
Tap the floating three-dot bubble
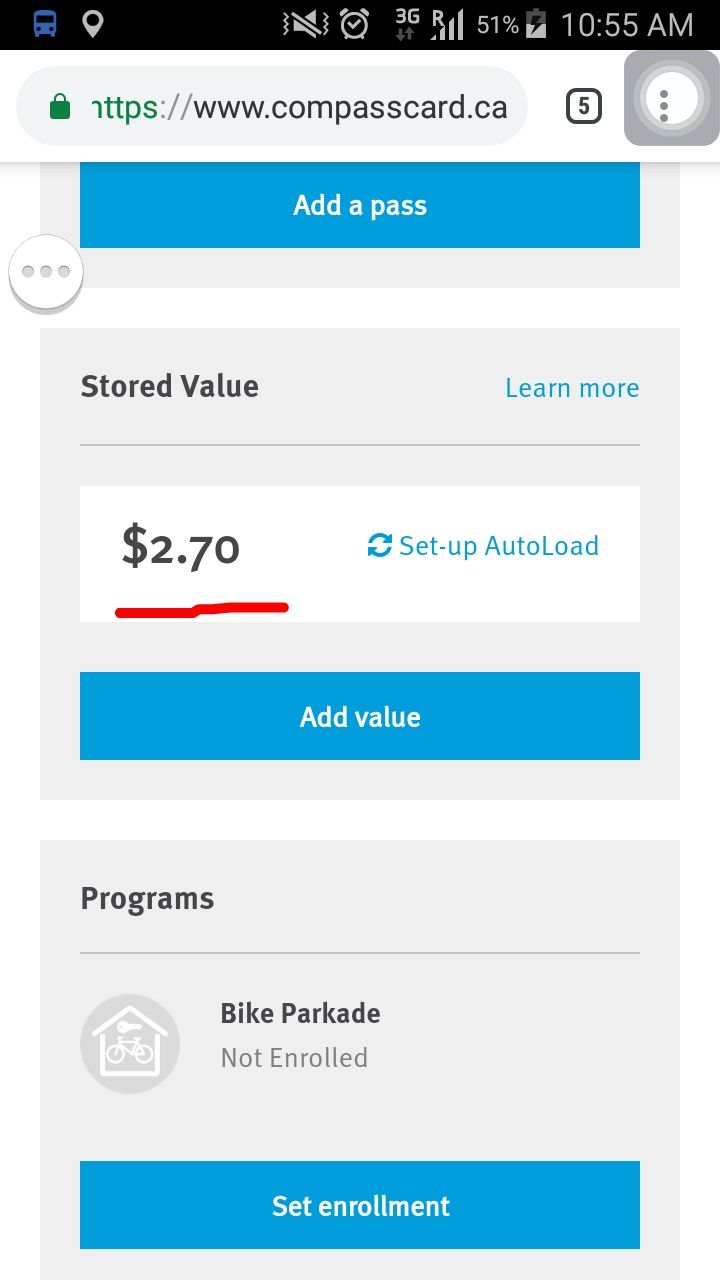46,272
